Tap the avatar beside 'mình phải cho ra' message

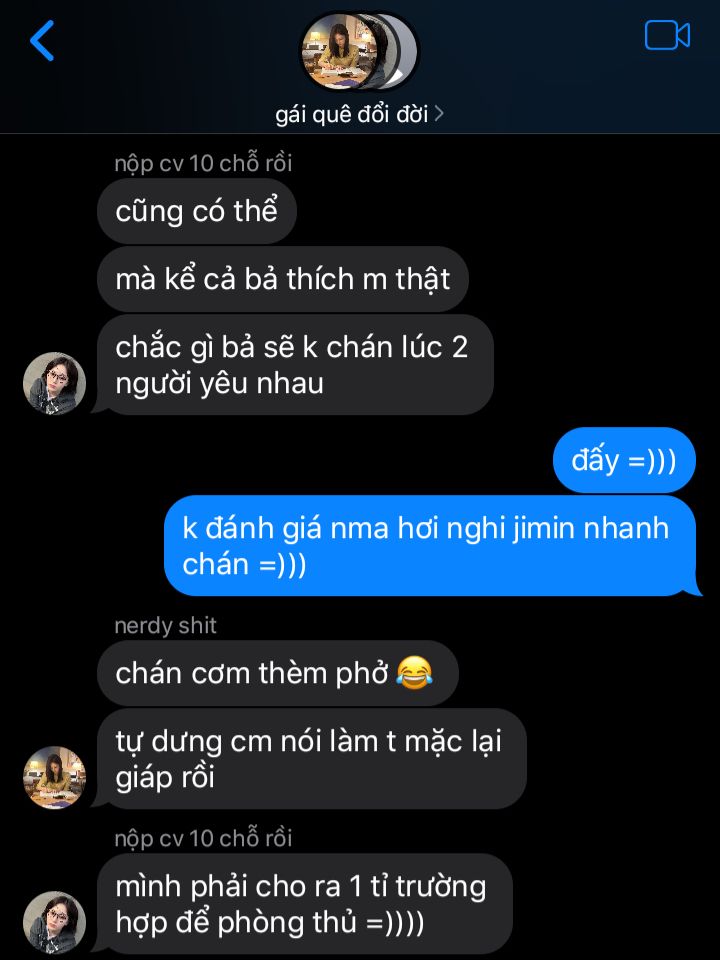tap(54, 921)
